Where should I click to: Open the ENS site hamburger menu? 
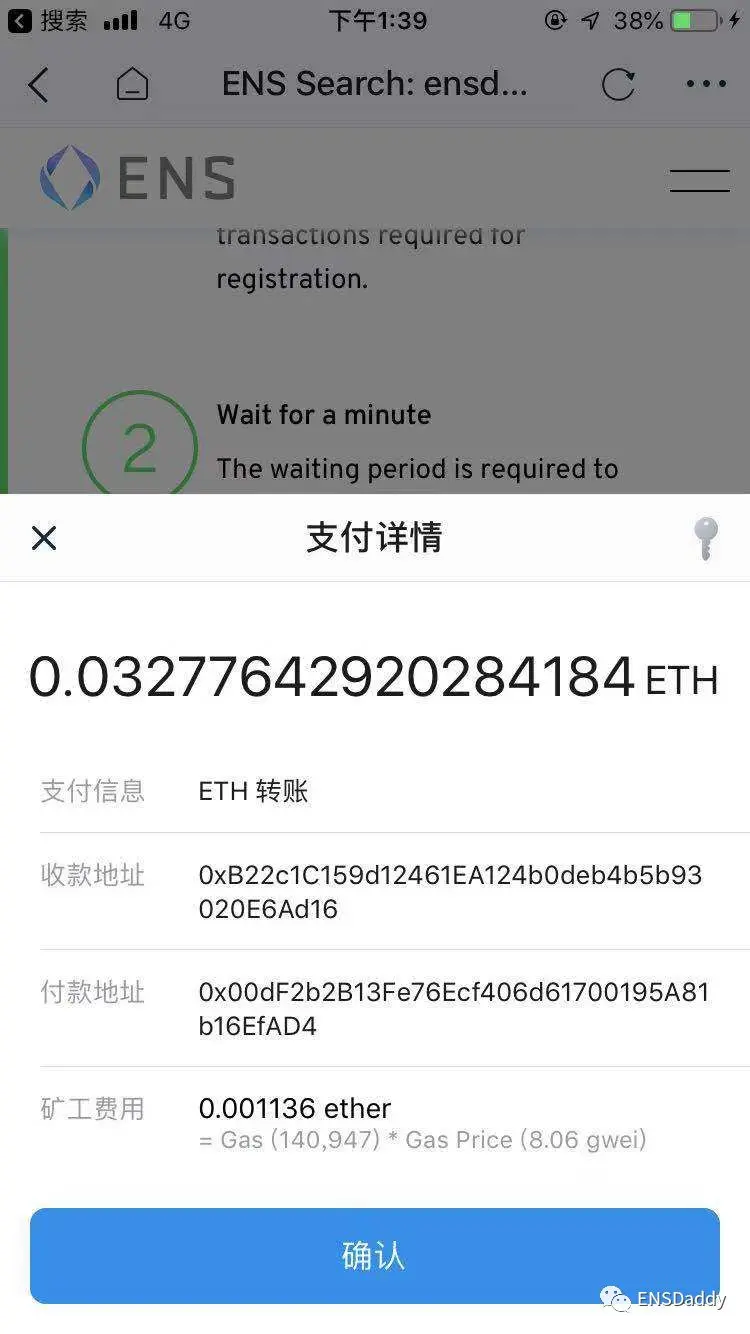coord(699,178)
